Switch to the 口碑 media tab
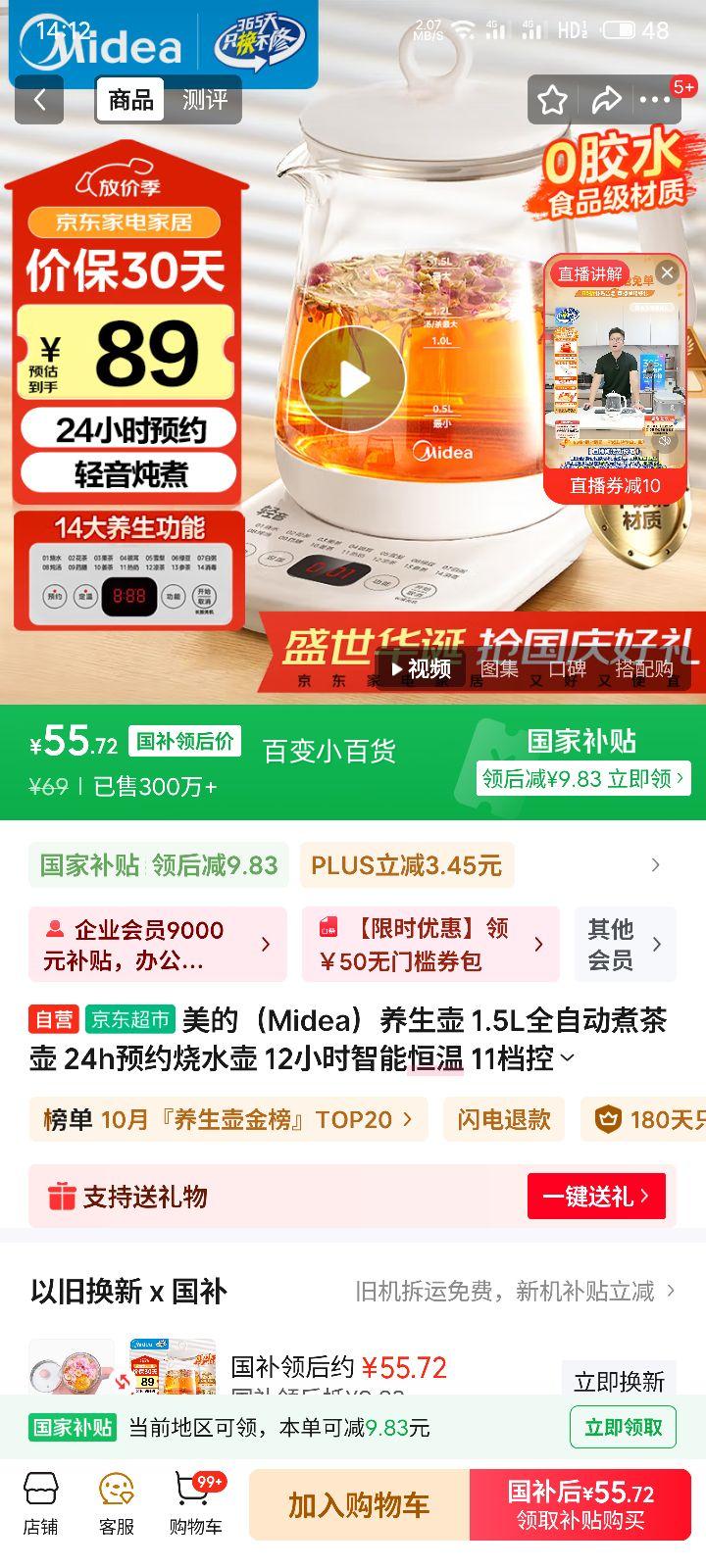706x1568 pixels. click(567, 668)
